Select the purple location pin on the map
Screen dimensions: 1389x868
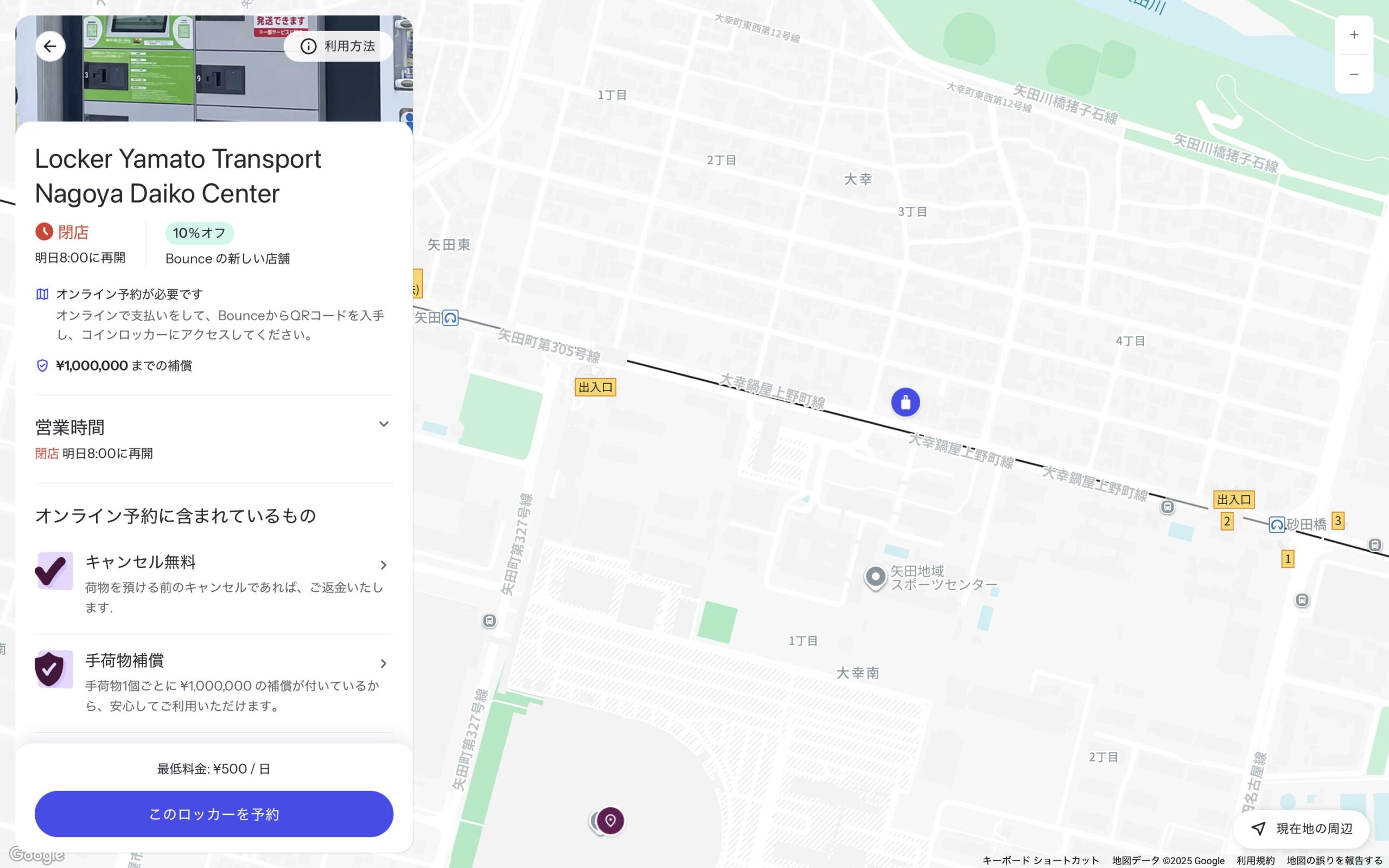click(610, 820)
